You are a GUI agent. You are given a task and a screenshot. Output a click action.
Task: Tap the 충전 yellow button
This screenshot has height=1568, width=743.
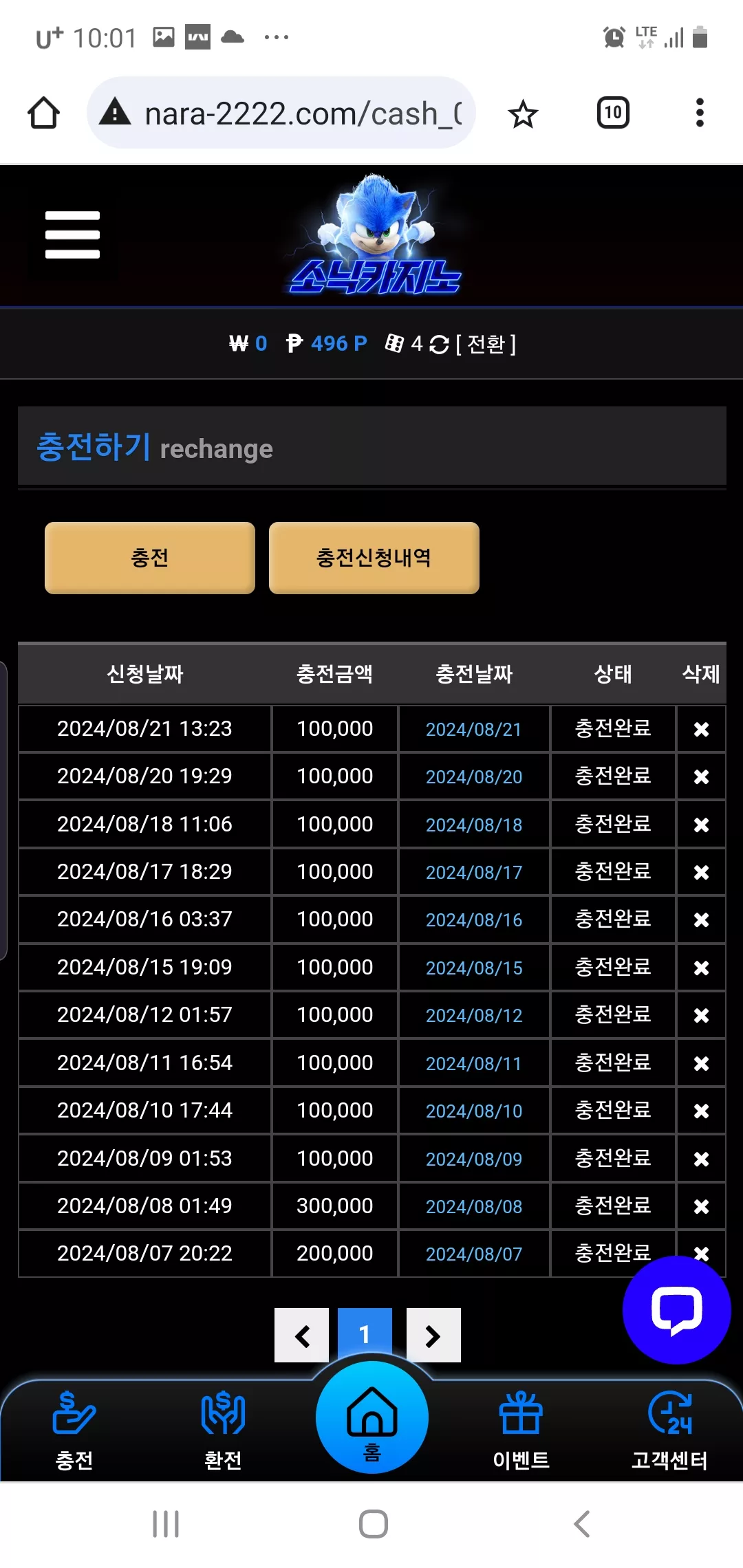pyautogui.click(x=150, y=557)
